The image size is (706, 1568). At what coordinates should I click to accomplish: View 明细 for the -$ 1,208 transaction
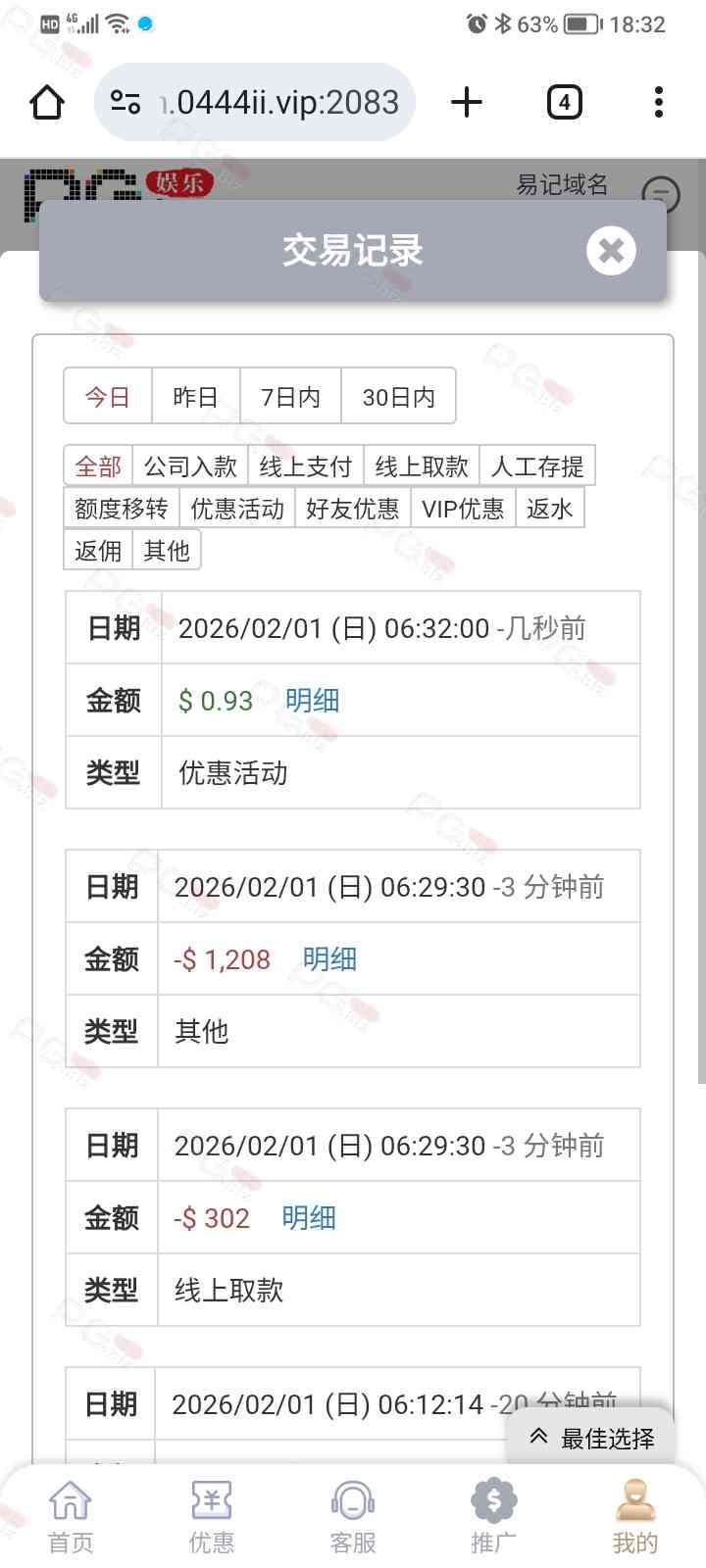[328, 959]
